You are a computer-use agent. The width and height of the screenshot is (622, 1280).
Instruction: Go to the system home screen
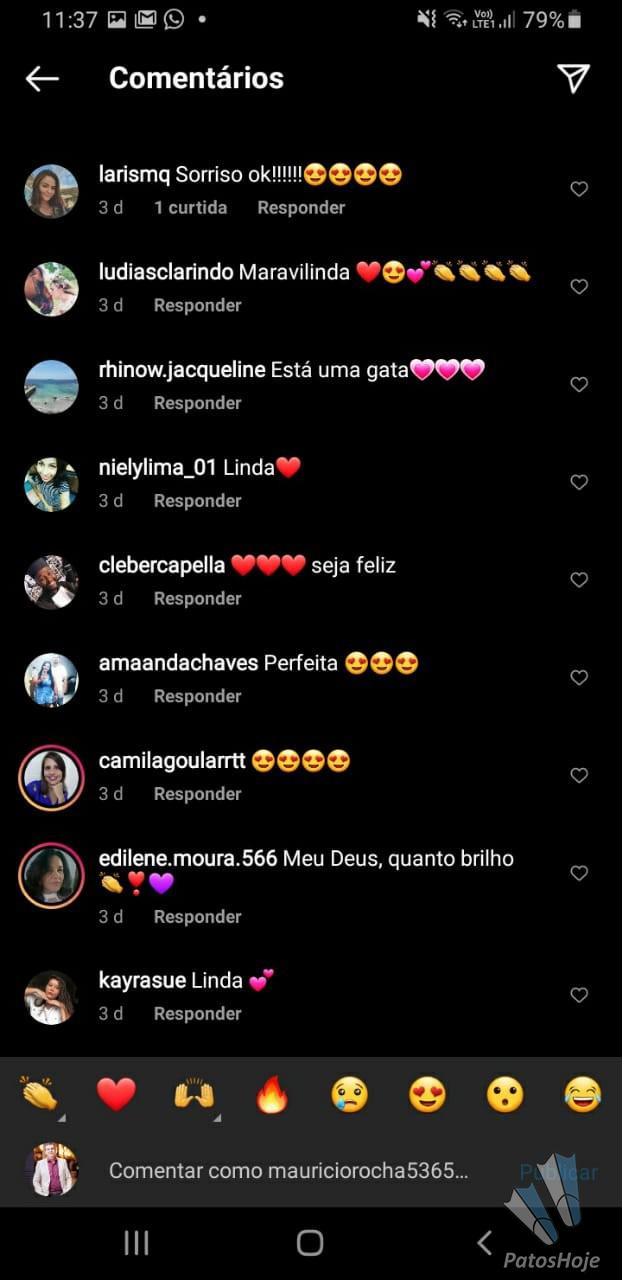click(x=310, y=1242)
